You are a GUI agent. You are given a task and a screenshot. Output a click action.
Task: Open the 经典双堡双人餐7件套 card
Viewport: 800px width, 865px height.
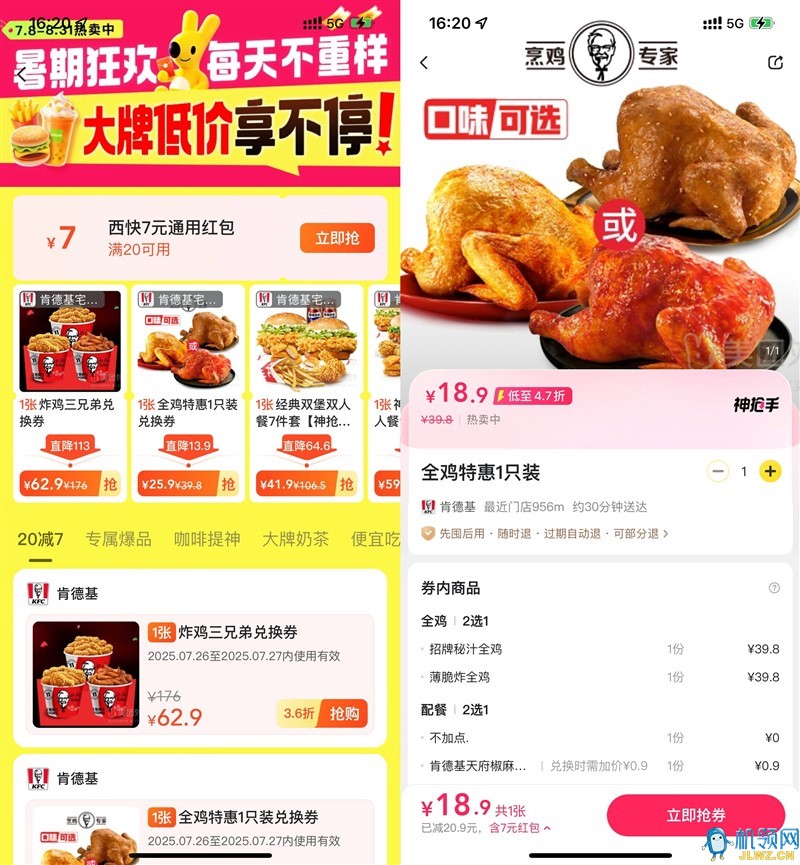[x=306, y=390]
